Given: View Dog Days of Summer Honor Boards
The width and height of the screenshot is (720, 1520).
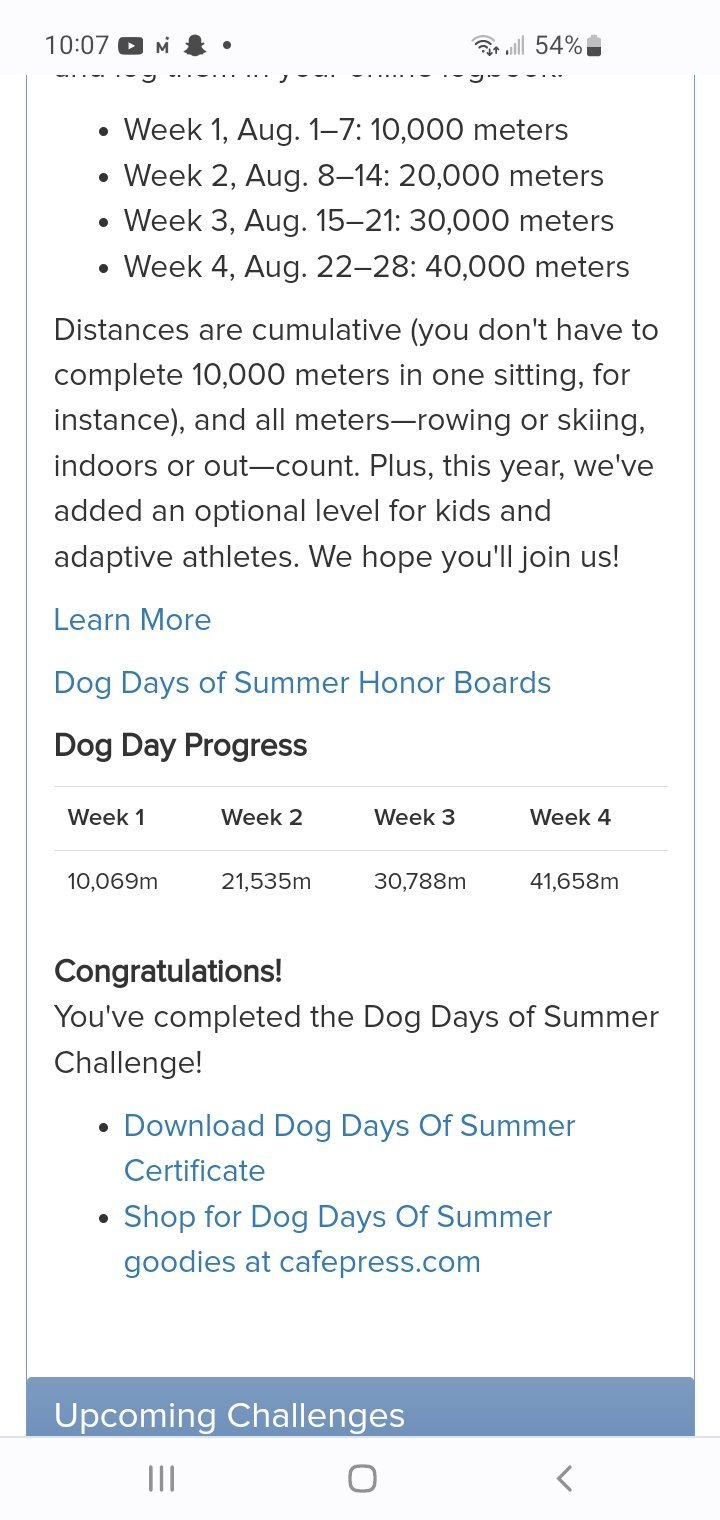Looking at the screenshot, I should pyautogui.click(x=302, y=683).
